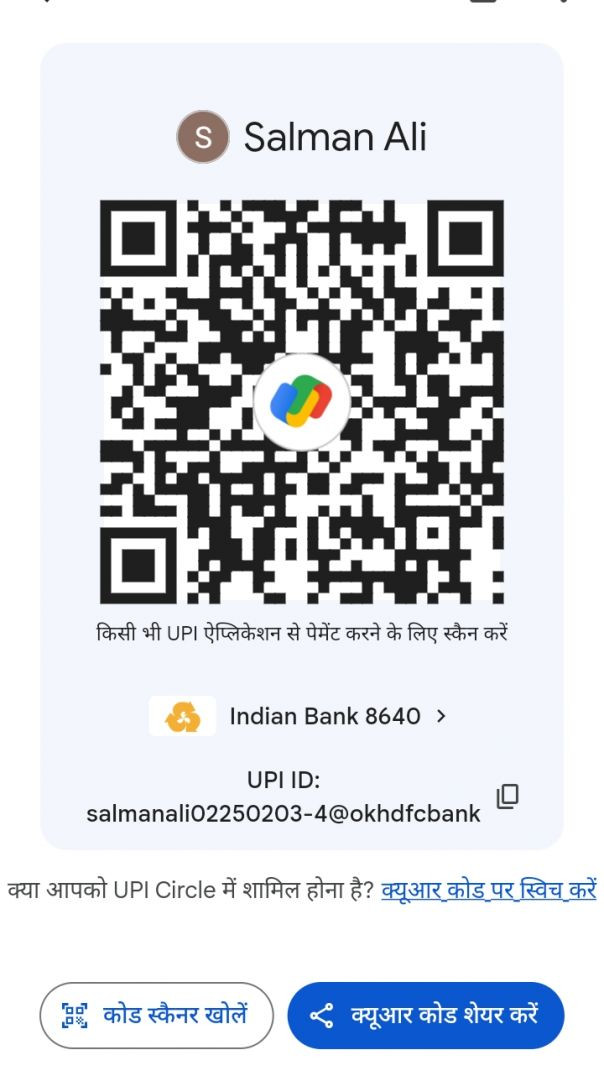Tap the switch to QR code link
This screenshot has height=1076, width=604.
(x=488, y=889)
